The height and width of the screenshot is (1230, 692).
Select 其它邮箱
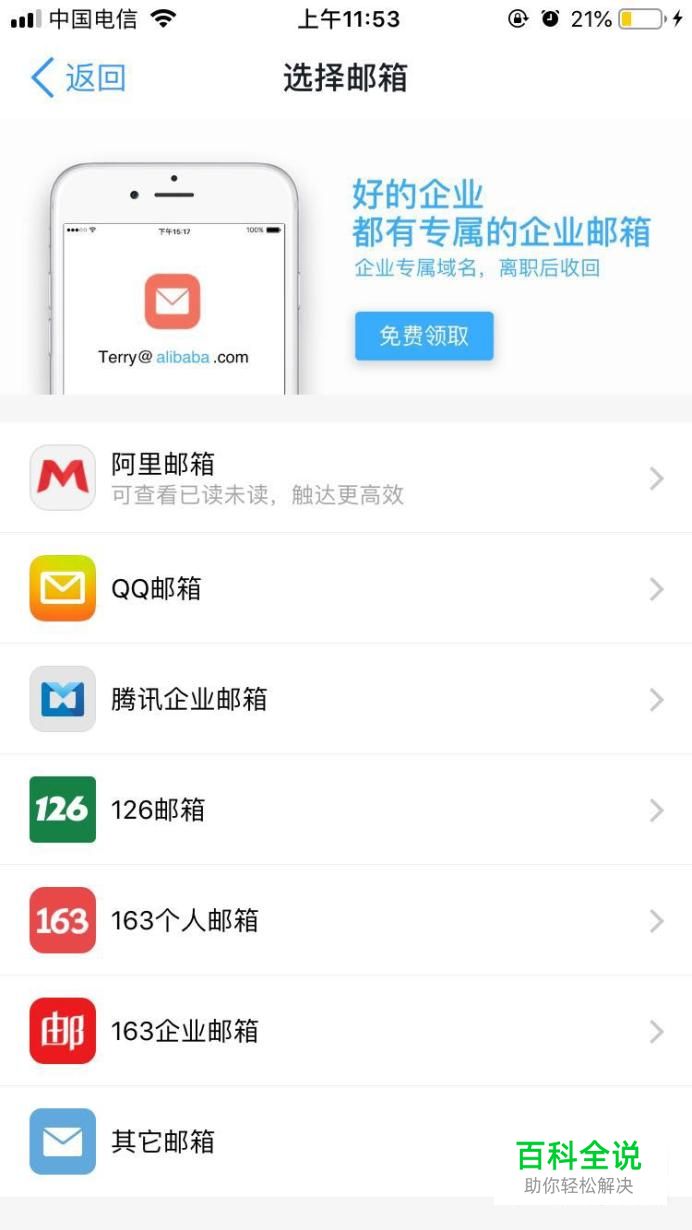pyautogui.click(x=346, y=1141)
